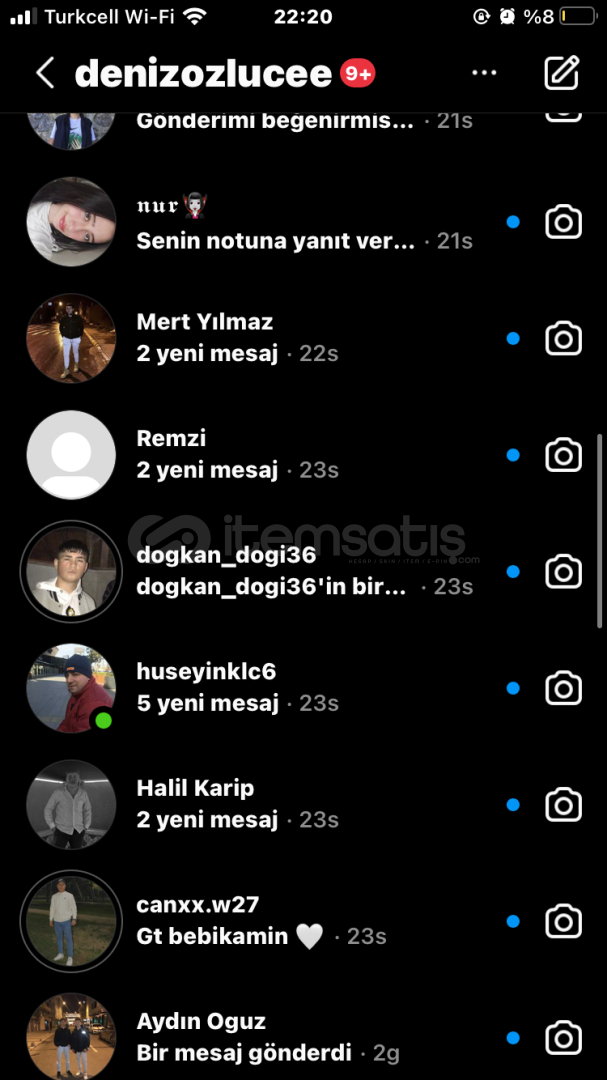Screen dimensions: 607x1080
Task: Send a photo to huseyinklc6 via camera icon
Action: click(x=564, y=688)
